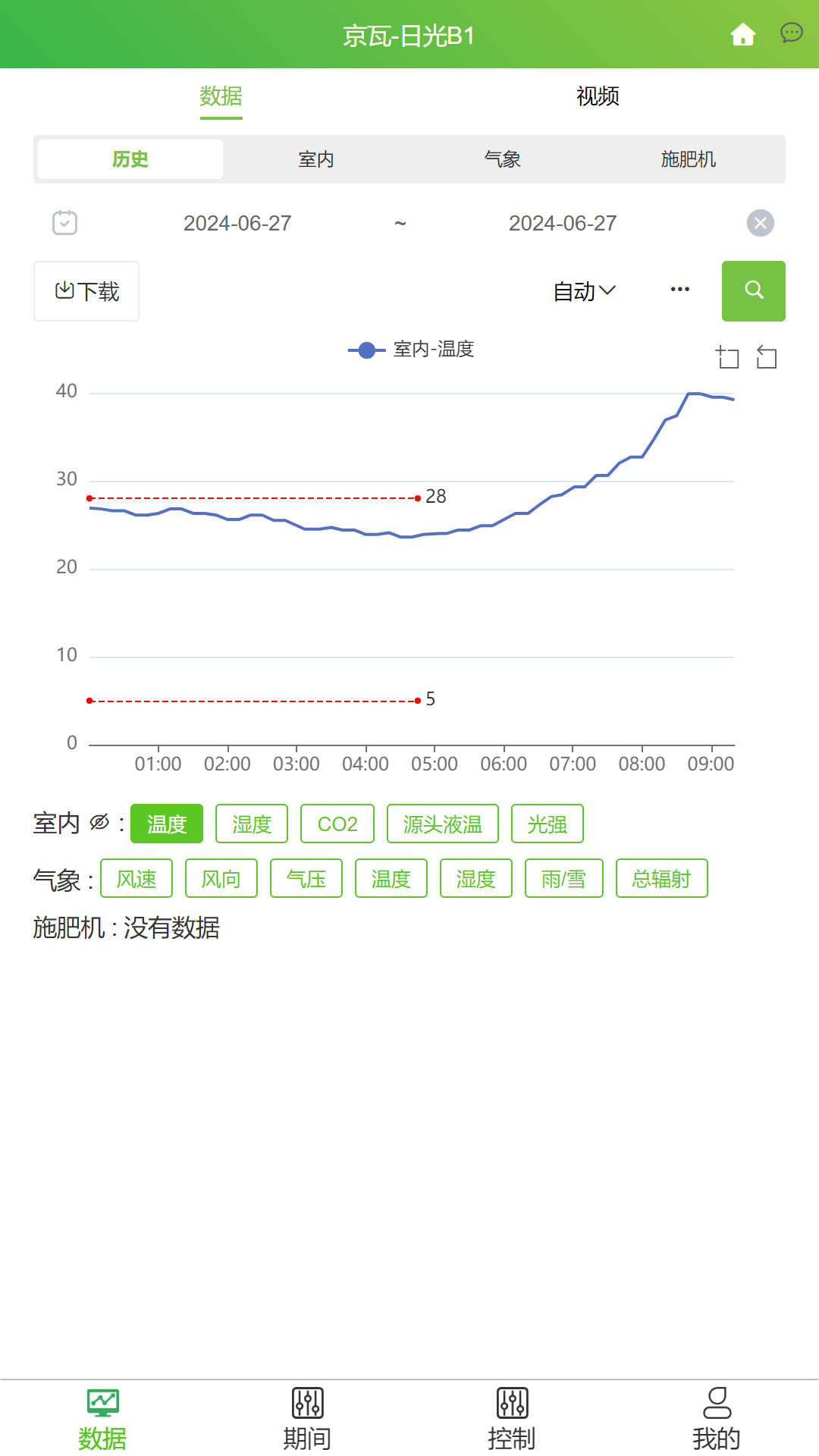Start a search with the magnifier button
Image resolution: width=819 pixels, height=1456 pixels.
coord(752,290)
